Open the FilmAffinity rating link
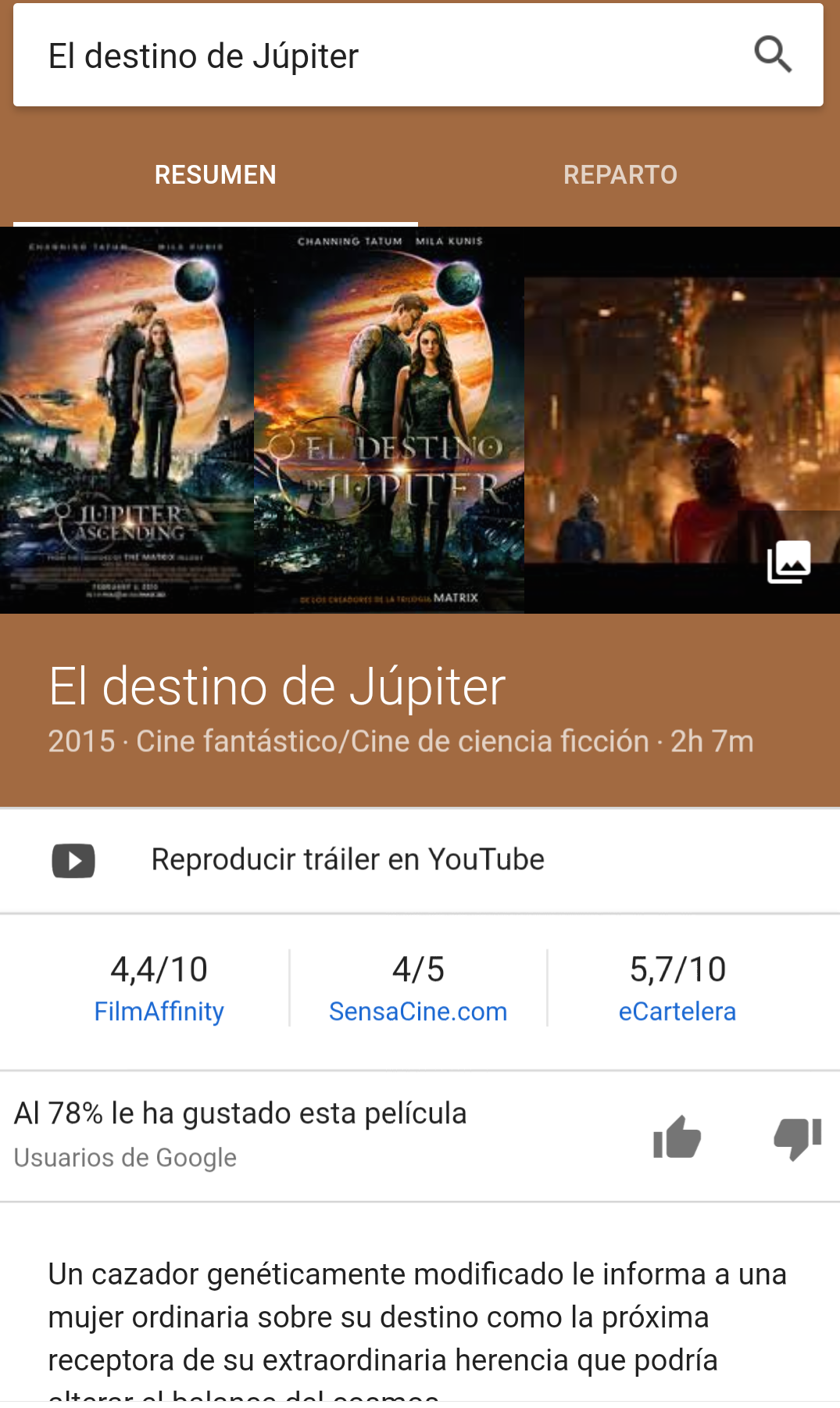This screenshot has width=840, height=1408. [x=159, y=1011]
